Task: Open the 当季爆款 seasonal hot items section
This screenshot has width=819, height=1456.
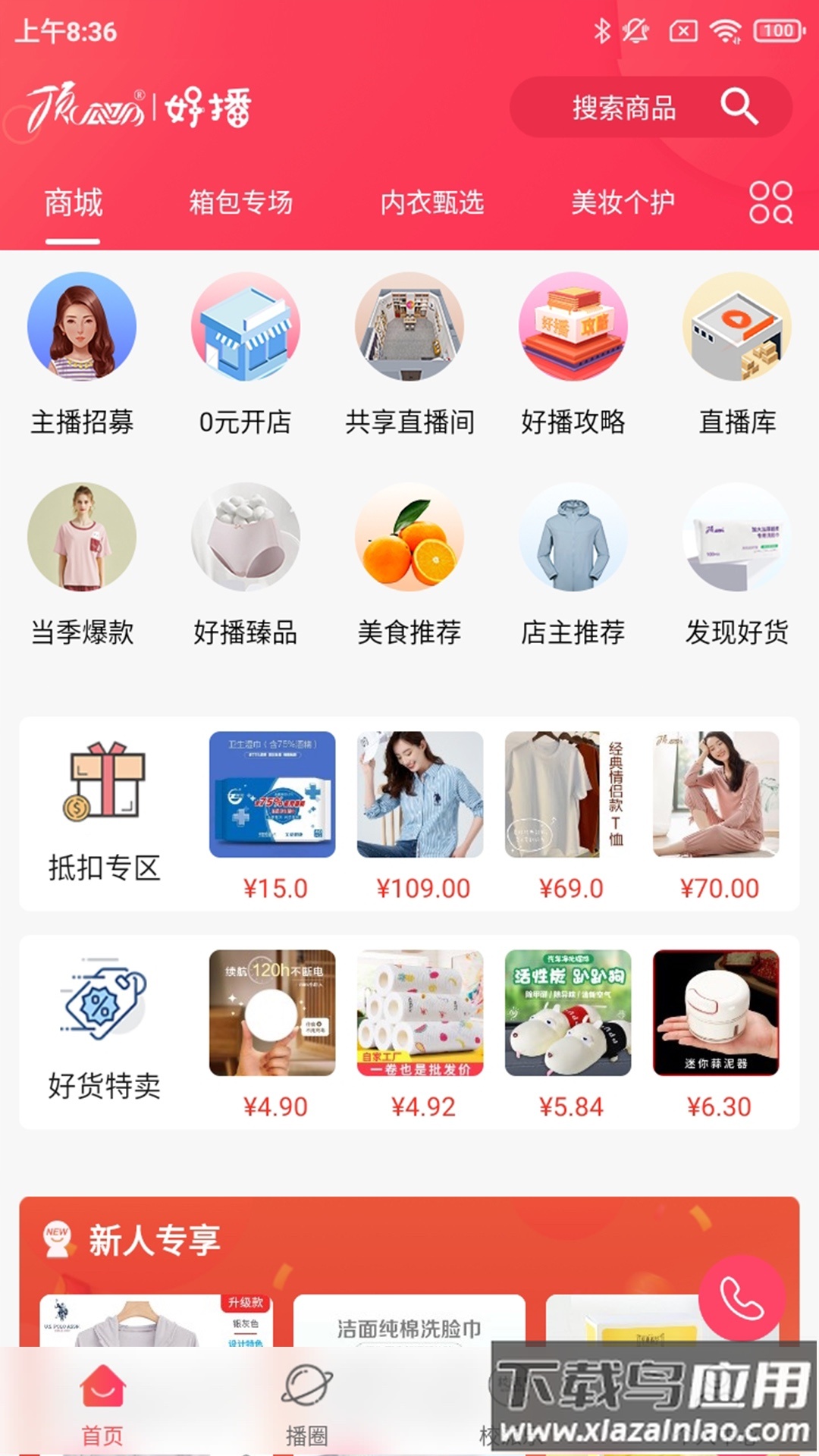Action: (82, 540)
